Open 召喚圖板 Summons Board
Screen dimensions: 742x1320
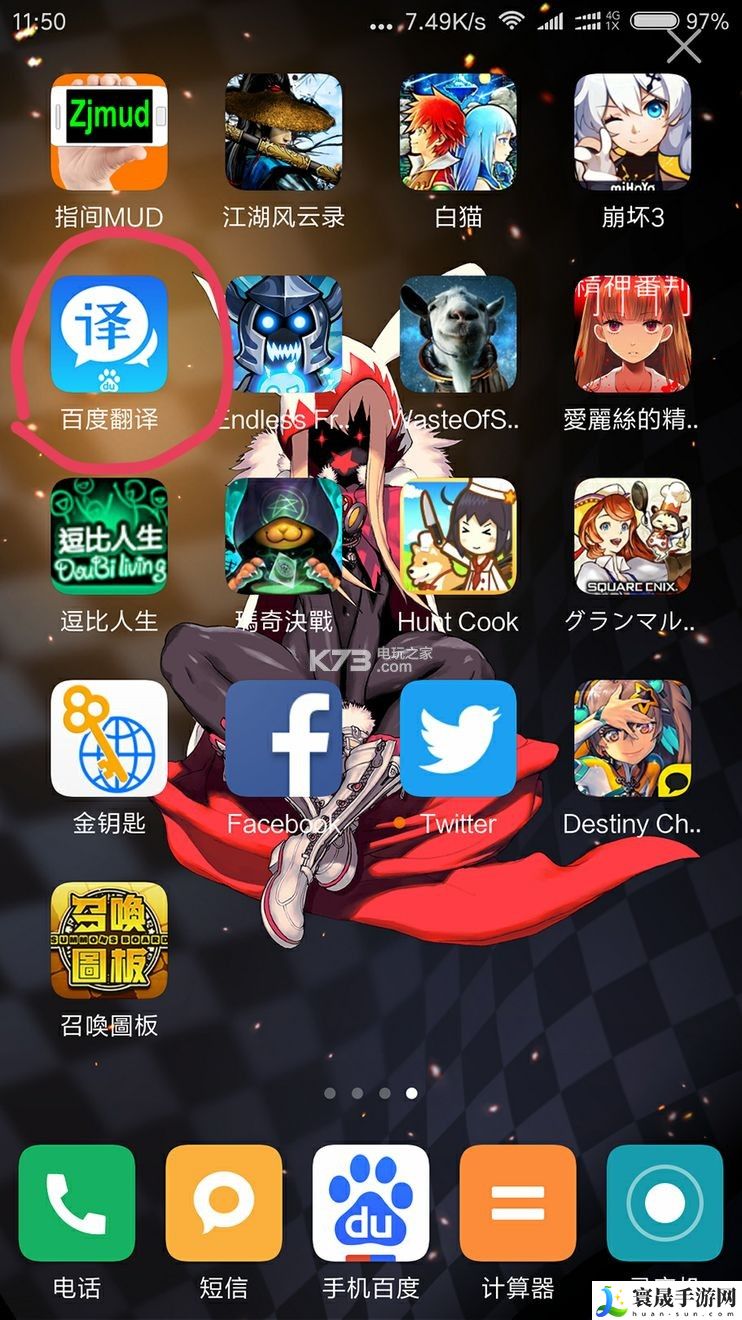[x=109, y=940]
